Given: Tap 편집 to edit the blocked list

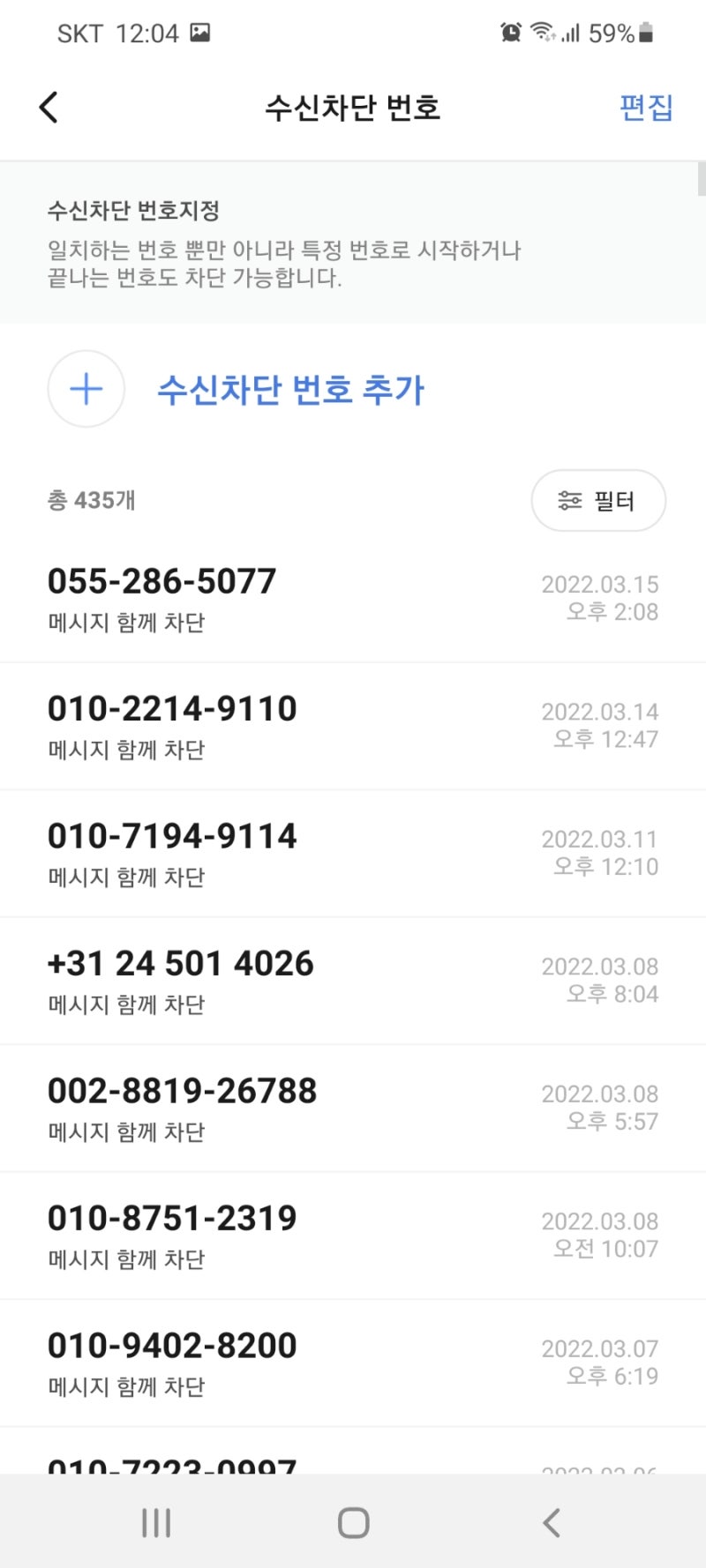Looking at the screenshot, I should click(645, 106).
